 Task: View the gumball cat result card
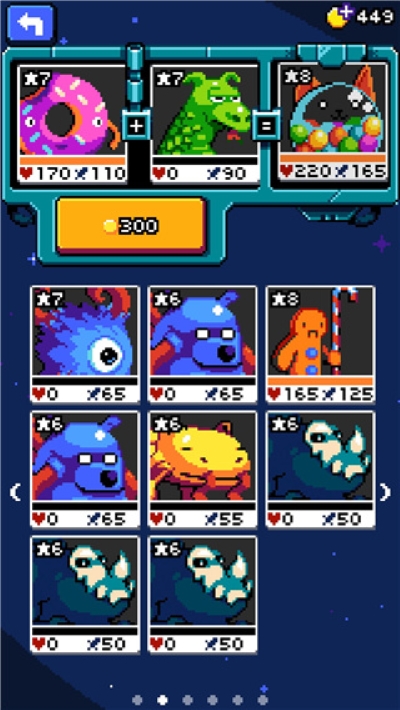pos(333,121)
